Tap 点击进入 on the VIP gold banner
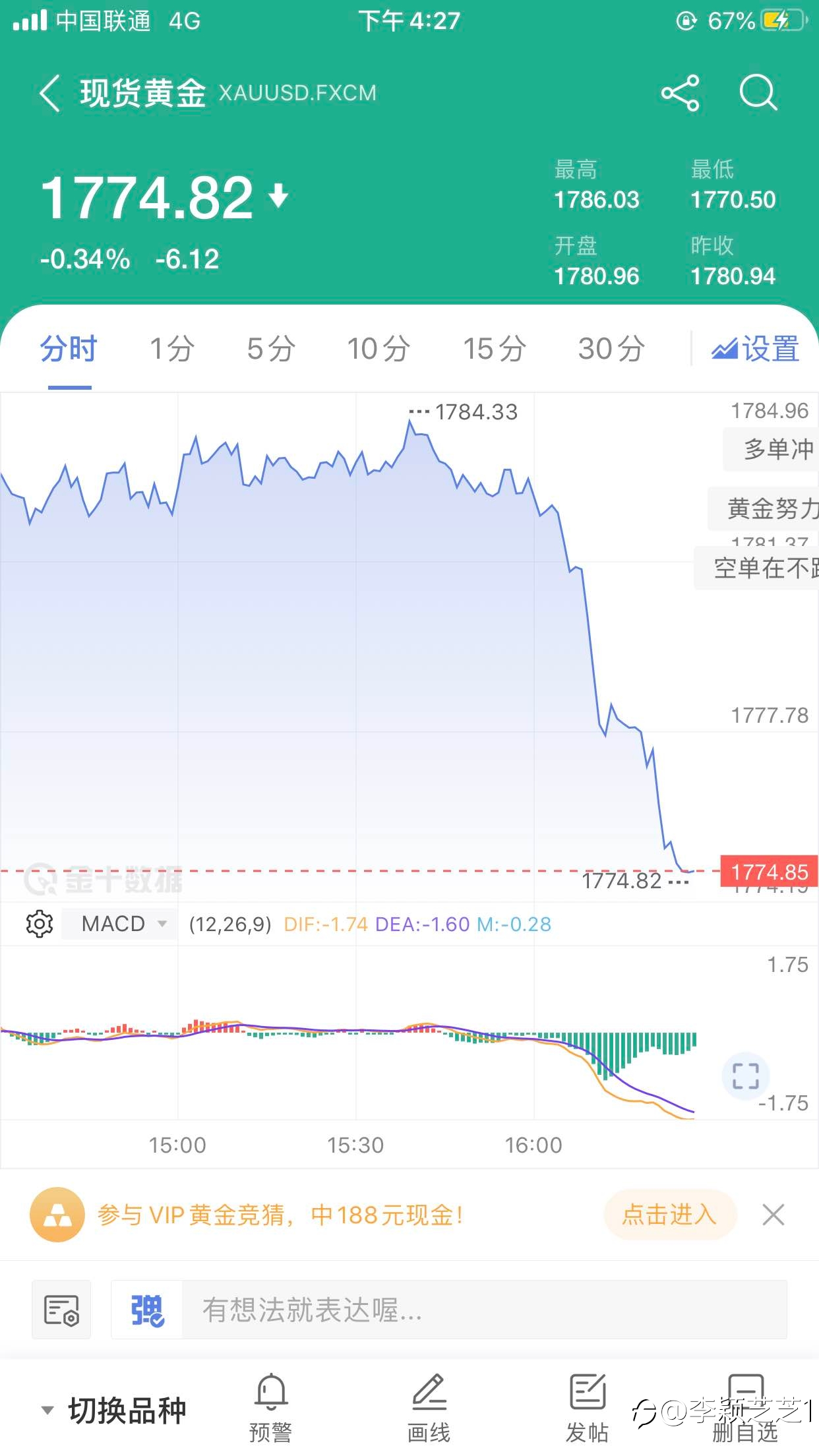Image resolution: width=819 pixels, height=1456 pixels. click(670, 1215)
